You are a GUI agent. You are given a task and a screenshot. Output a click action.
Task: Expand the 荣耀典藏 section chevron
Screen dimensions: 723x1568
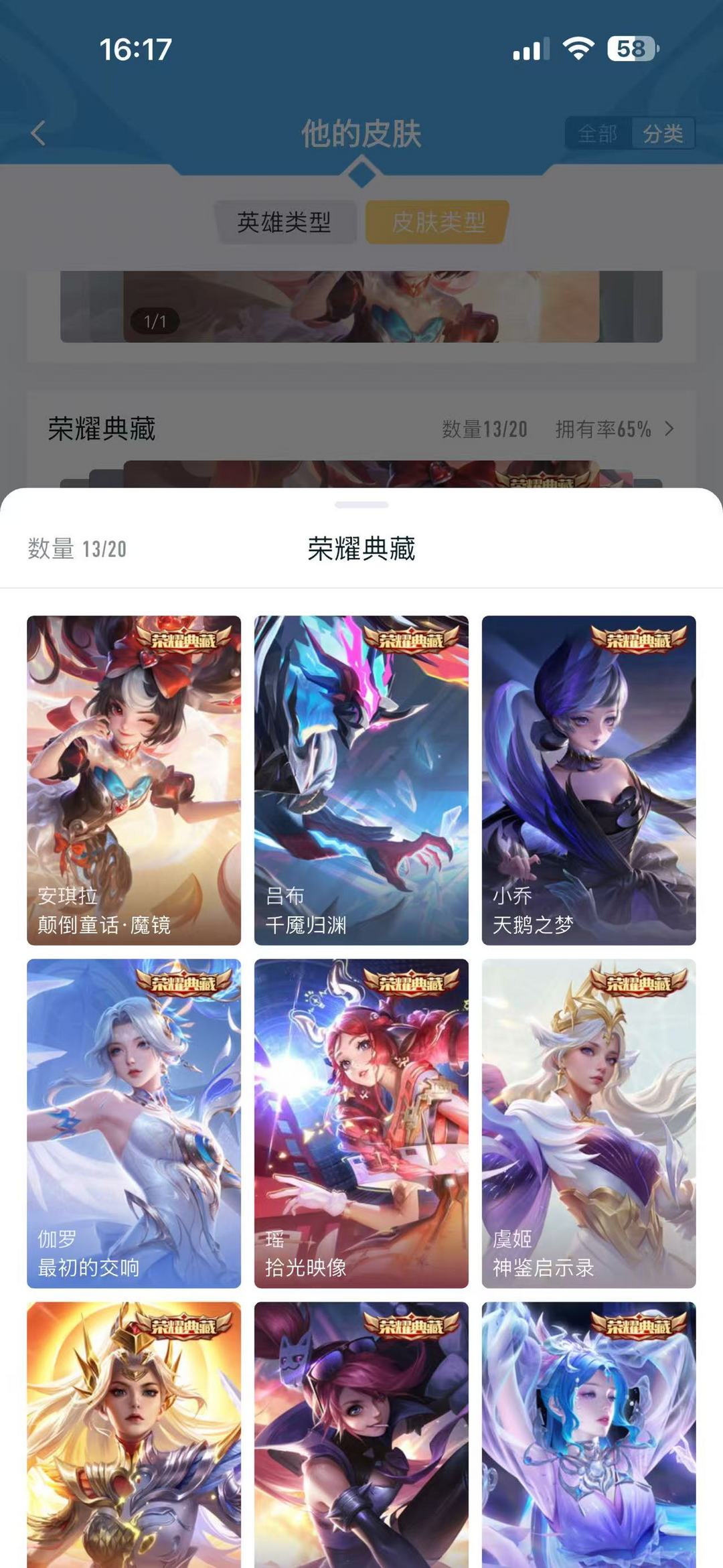pos(669,429)
